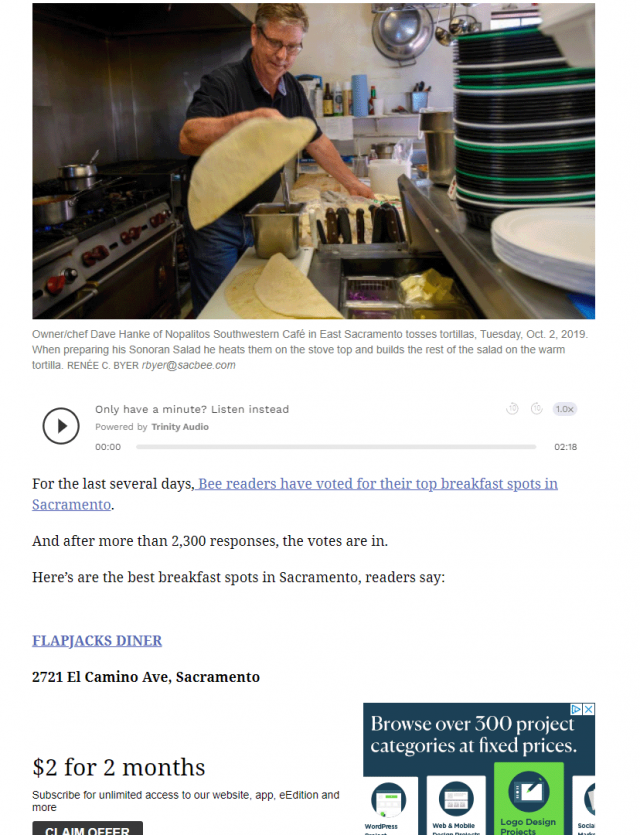Screen dimensions: 640x835
Task: Seek along the audio progress bar
Action: (x=336, y=447)
